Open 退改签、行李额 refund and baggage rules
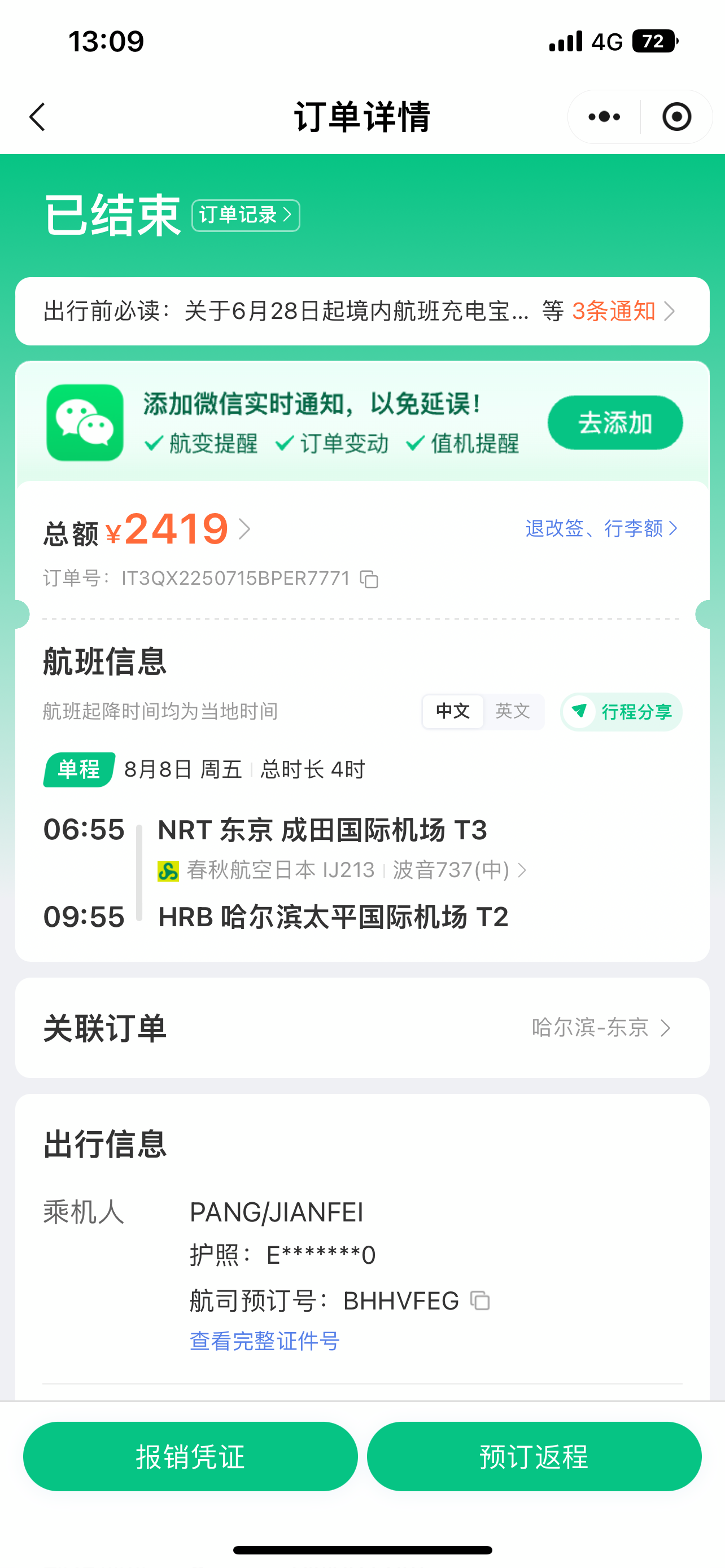 601,528
